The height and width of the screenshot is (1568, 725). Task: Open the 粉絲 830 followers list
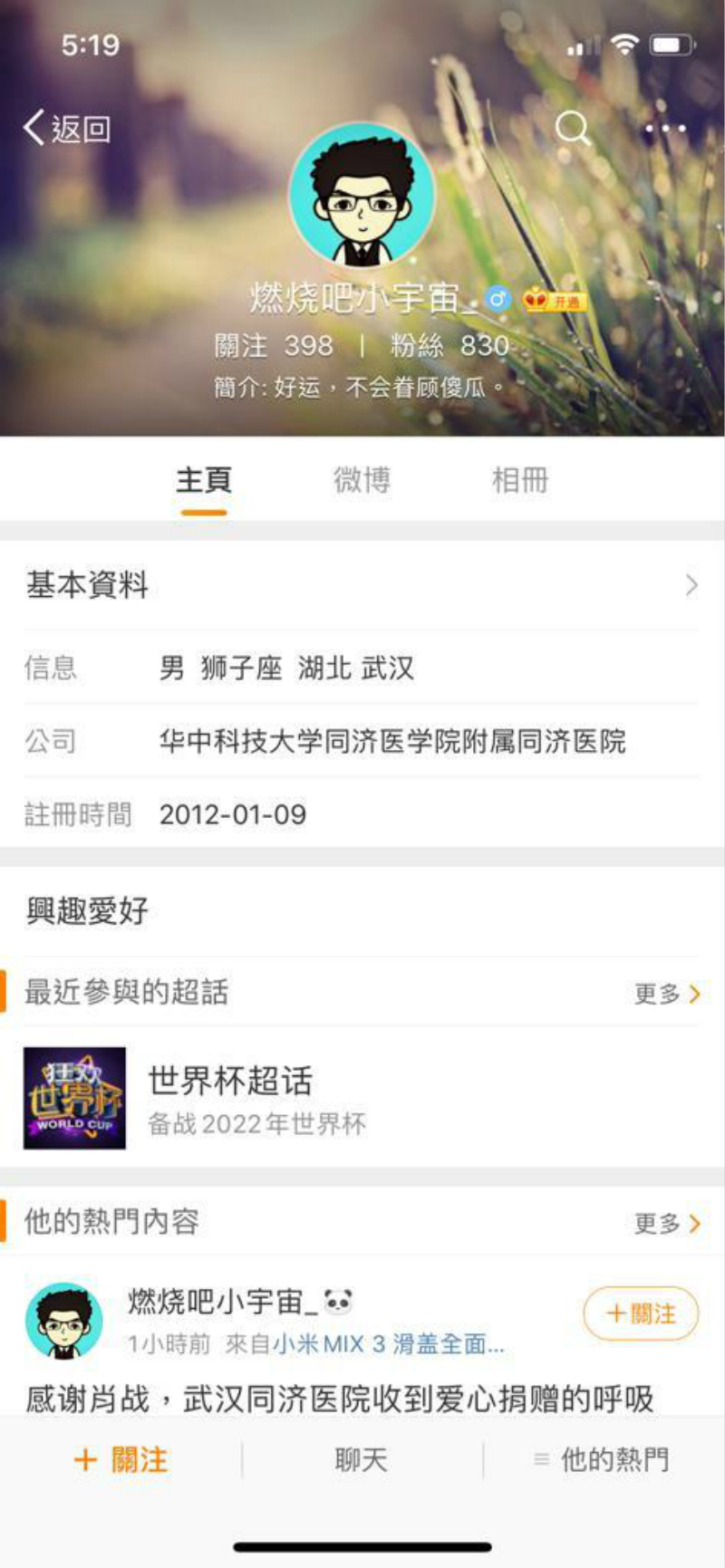tap(449, 345)
